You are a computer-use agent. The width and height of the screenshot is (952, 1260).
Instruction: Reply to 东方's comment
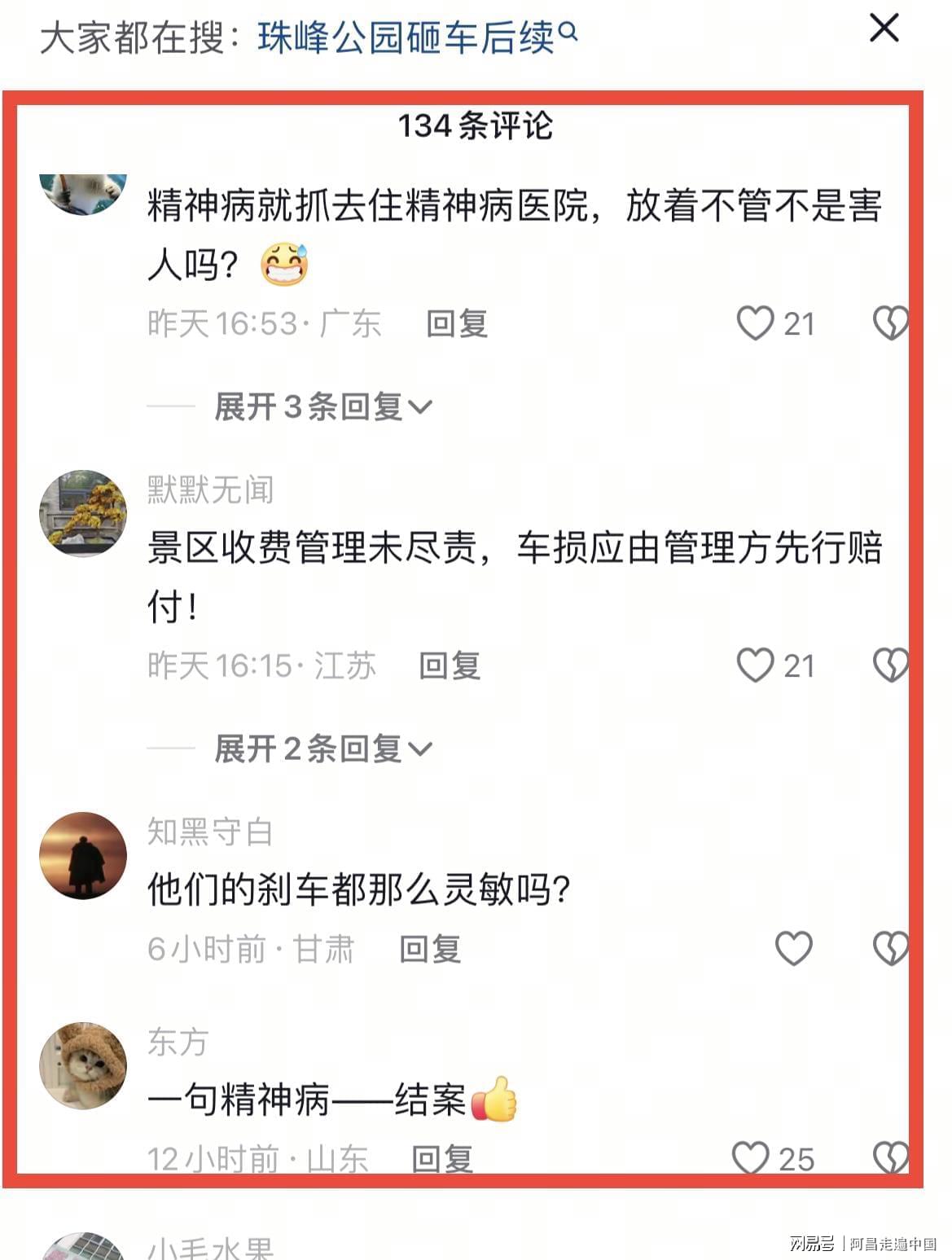(x=442, y=1158)
